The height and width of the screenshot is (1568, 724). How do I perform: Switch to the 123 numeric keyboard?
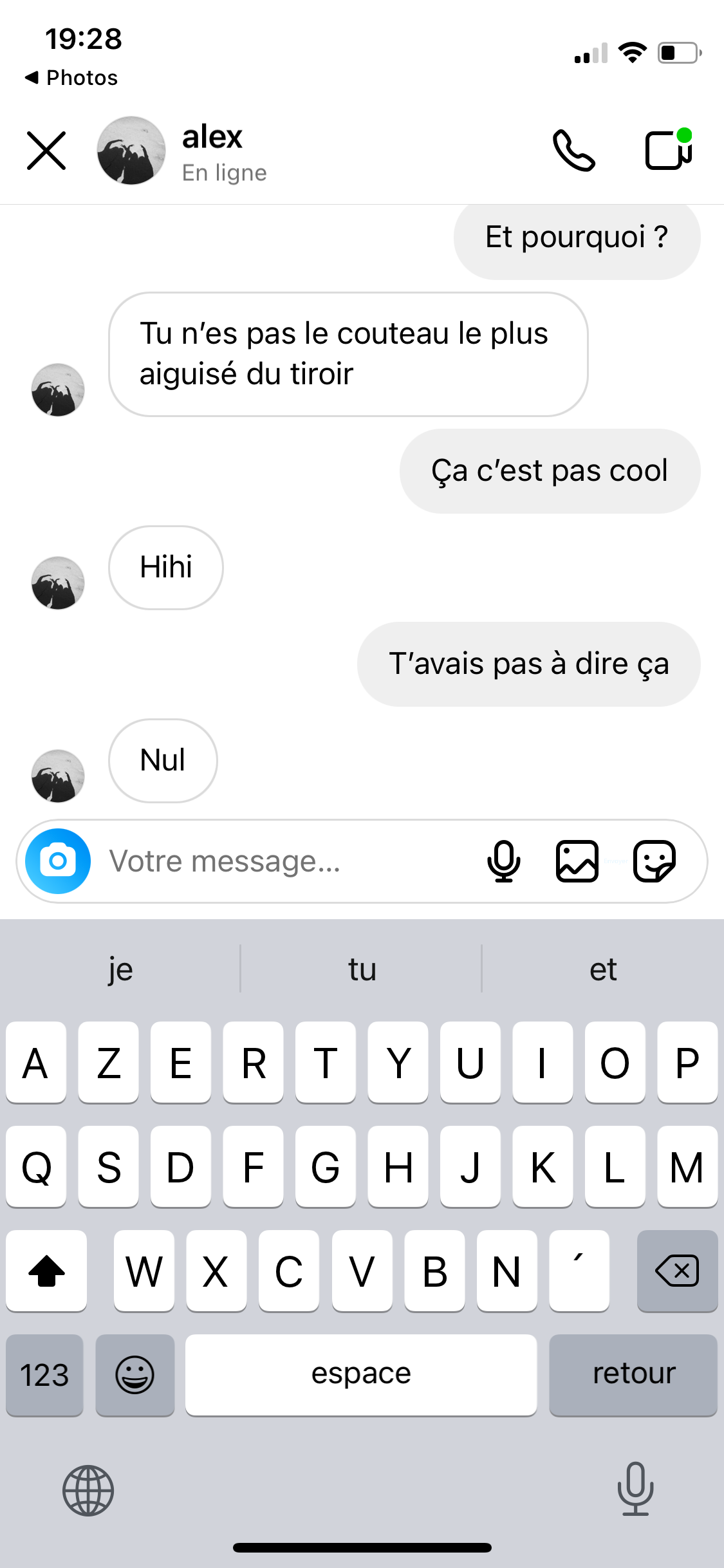click(44, 1375)
